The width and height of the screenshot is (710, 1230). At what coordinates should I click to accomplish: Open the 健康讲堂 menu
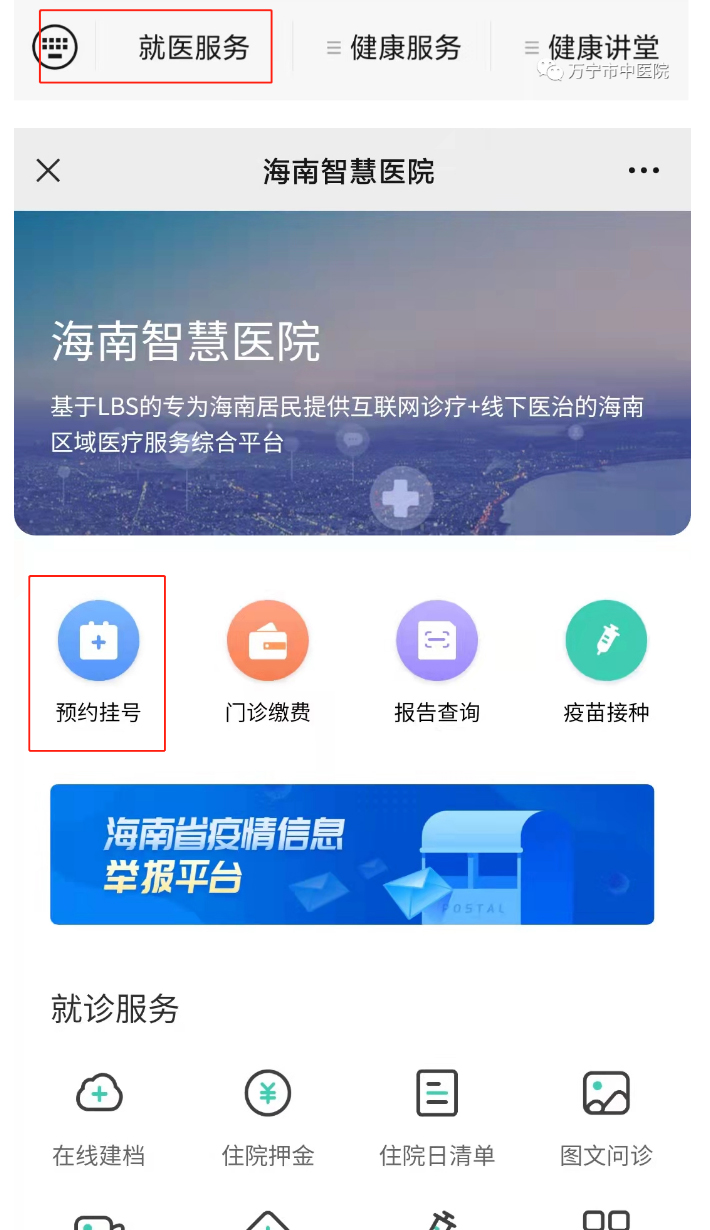[x=592, y=47]
